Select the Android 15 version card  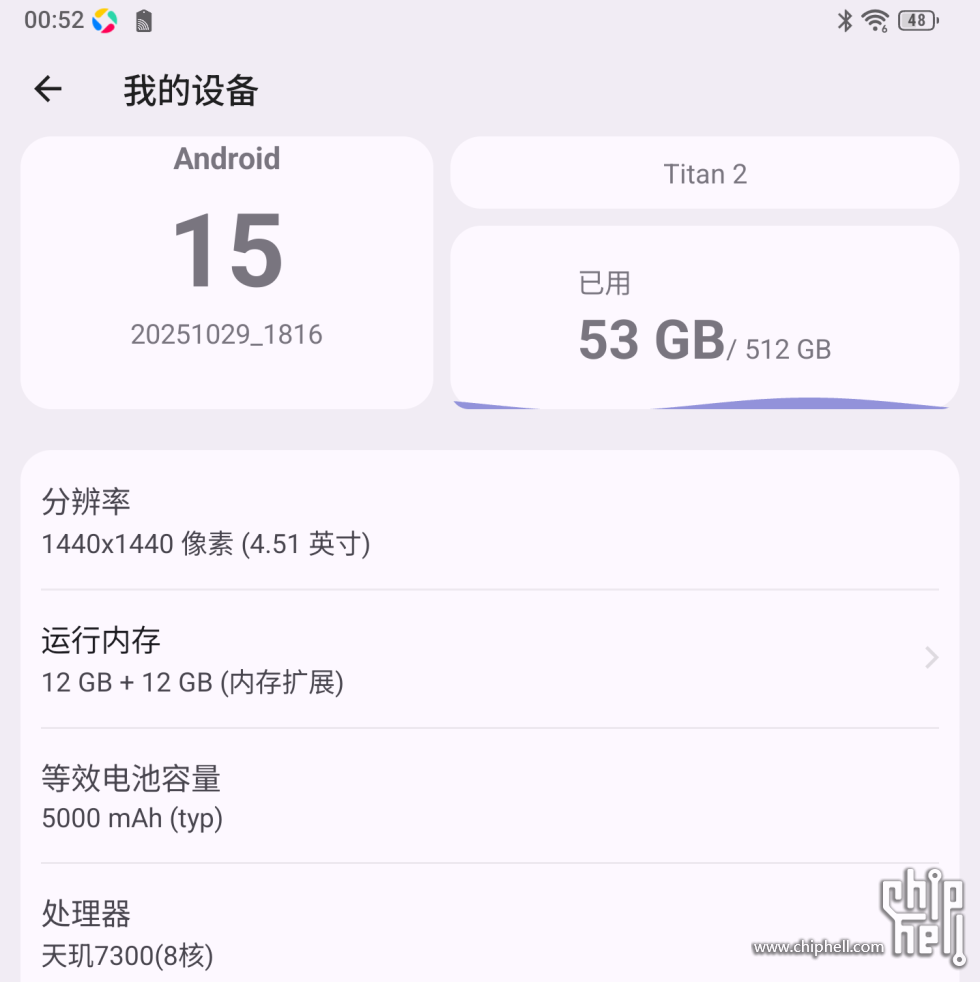coord(227,272)
